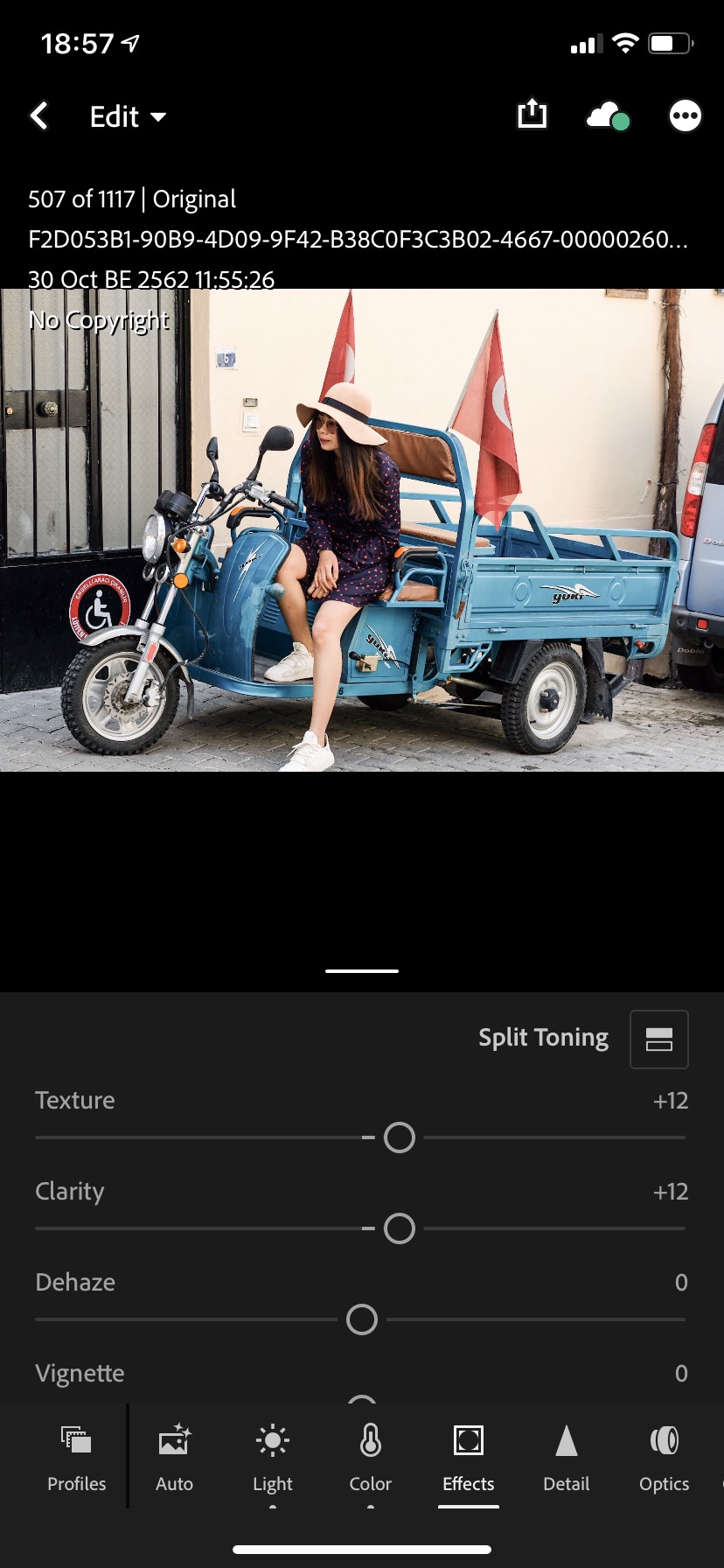Check cloud sync status
The height and width of the screenshot is (1568, 724).
click(607, 115)
